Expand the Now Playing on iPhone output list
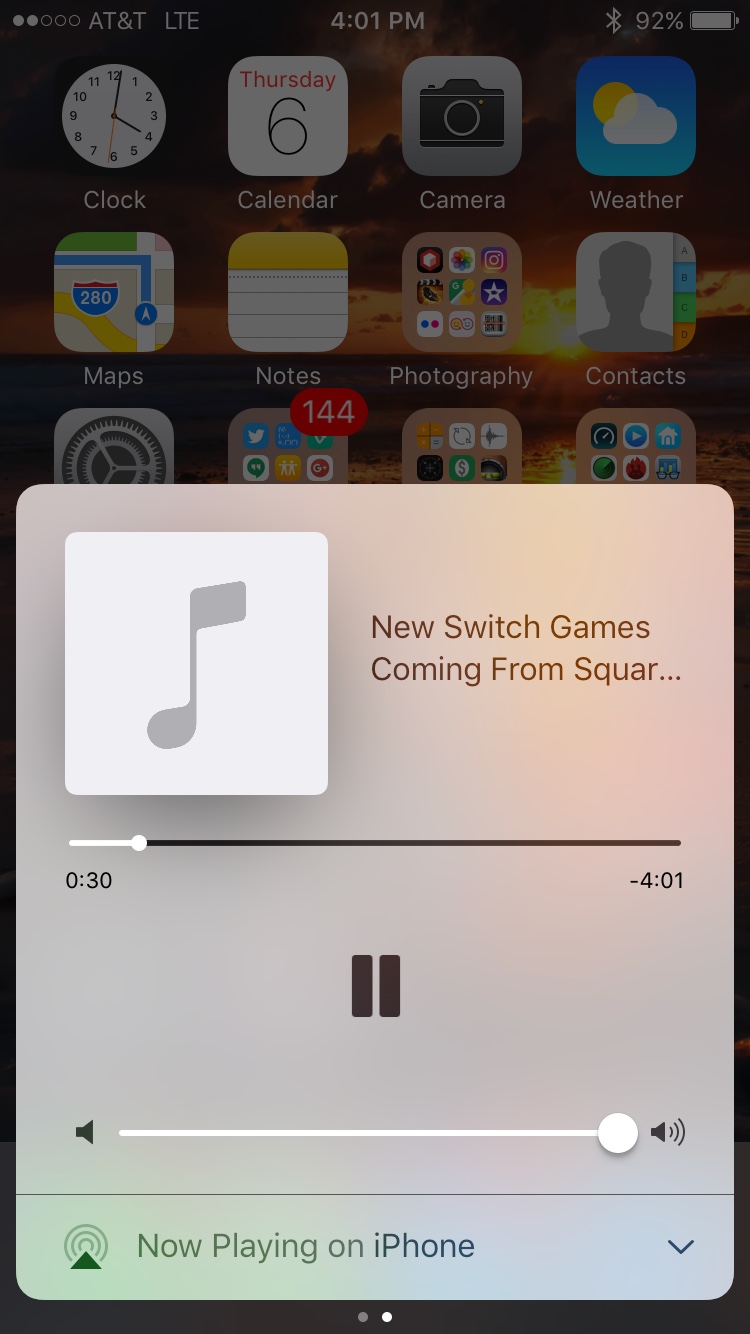Viewport: 750px width, 1334px height. [x=680, y=1246]
